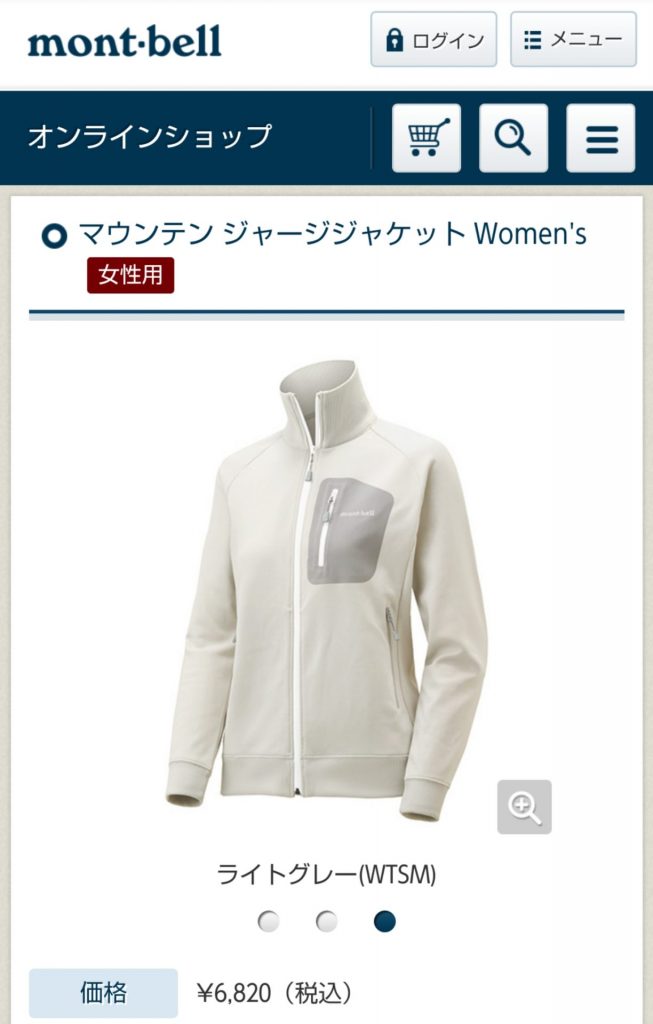Open the online shop hamburger menu
The height and width of the screenshot is (1024, 653).
pyautogui.click(x=600, y=138)
